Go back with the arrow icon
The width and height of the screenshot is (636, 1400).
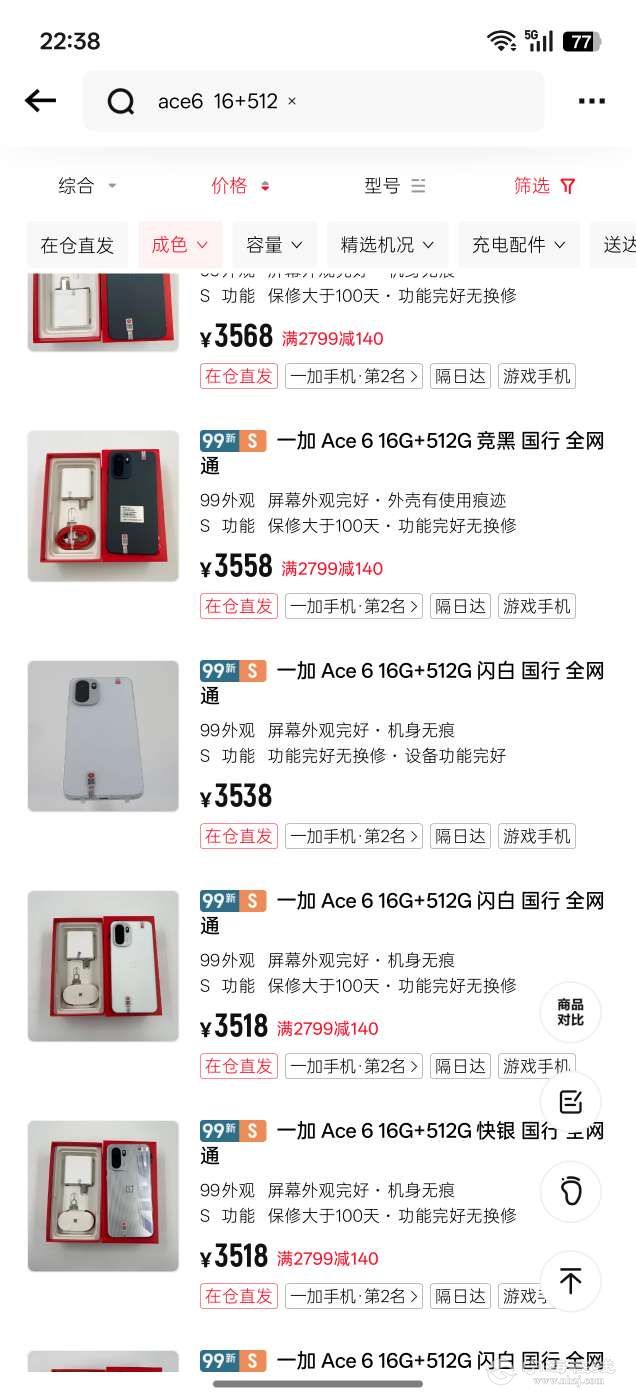coord(40,100)
